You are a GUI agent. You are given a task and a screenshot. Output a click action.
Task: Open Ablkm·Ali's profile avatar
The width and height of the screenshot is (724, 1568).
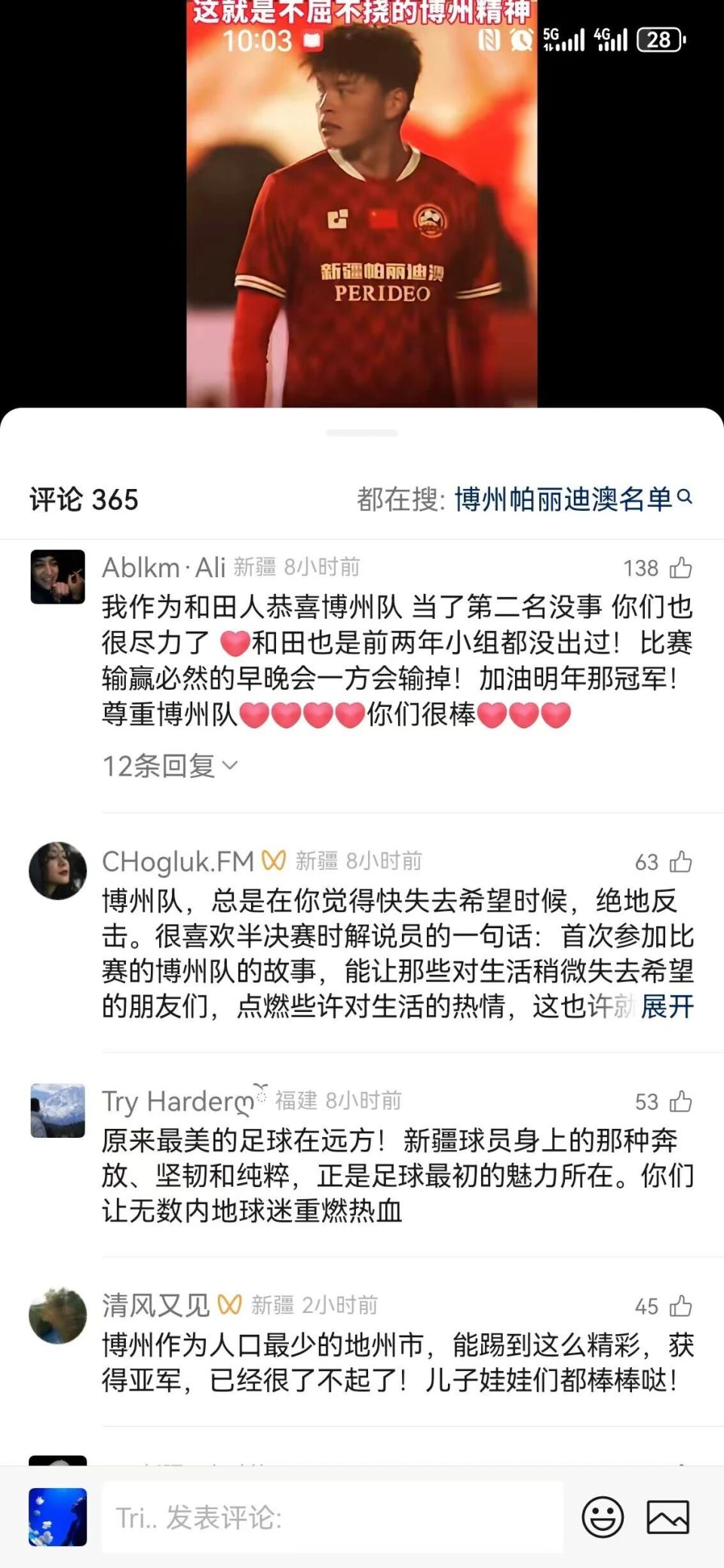coord(57,577)
